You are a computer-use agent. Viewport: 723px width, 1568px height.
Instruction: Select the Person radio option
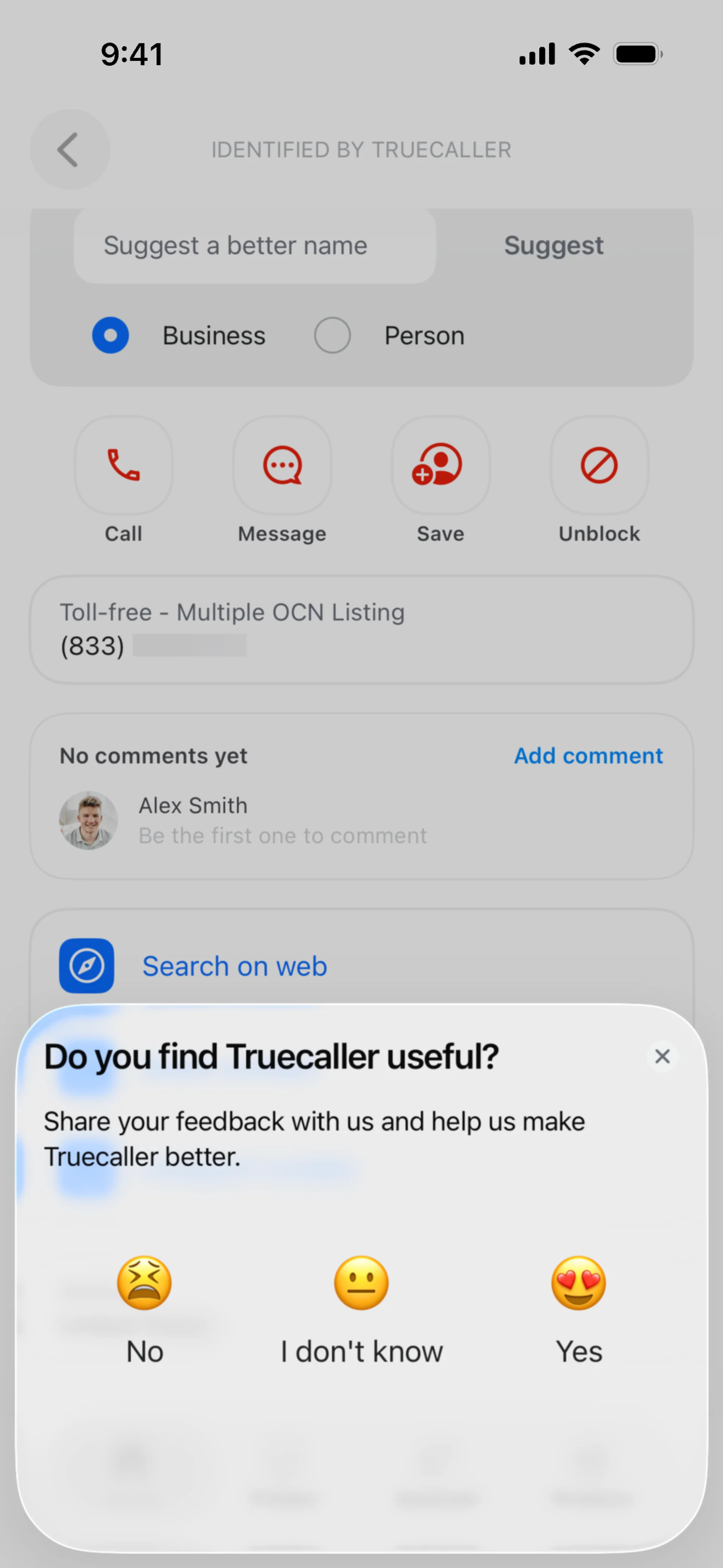coord(332,335)
